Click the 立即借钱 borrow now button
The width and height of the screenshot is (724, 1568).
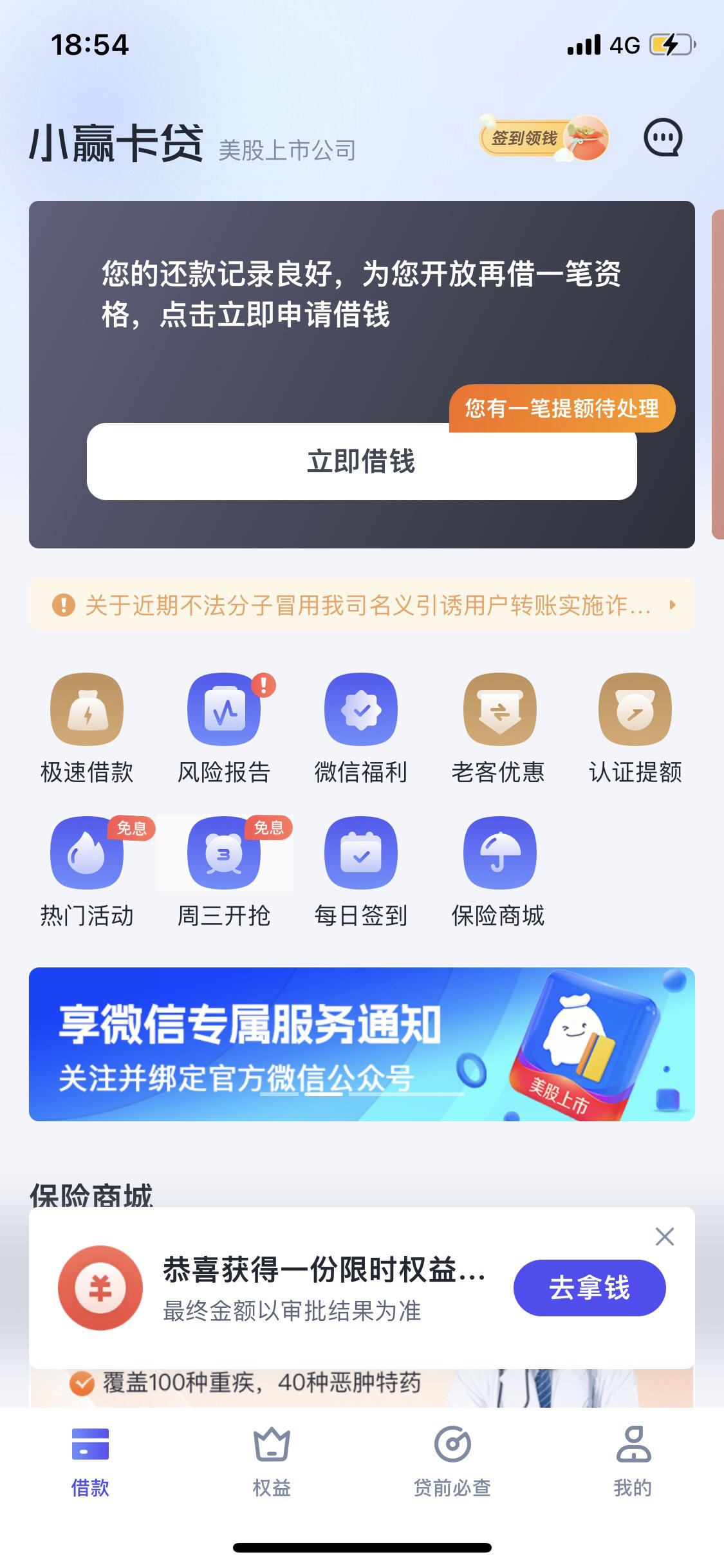(362, 463)
